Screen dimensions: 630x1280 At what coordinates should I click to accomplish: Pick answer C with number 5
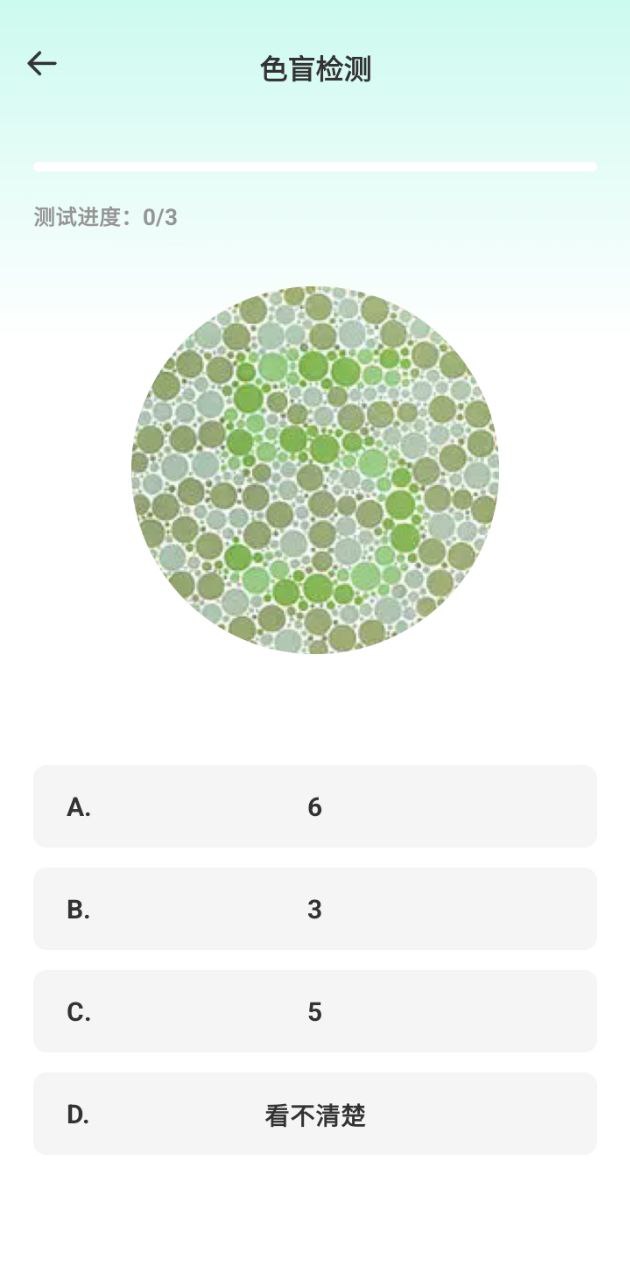[315, 1011]
